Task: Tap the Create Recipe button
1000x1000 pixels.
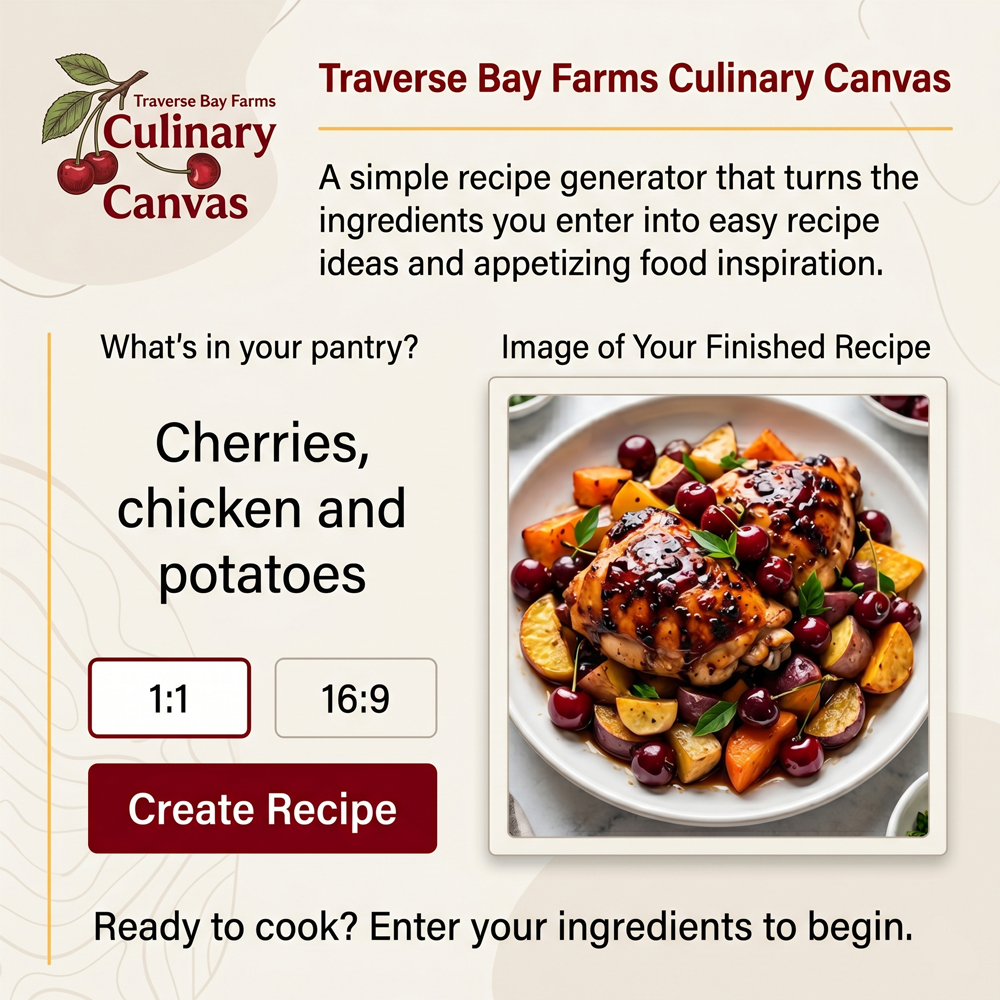Action: click(x=262, y=809)
